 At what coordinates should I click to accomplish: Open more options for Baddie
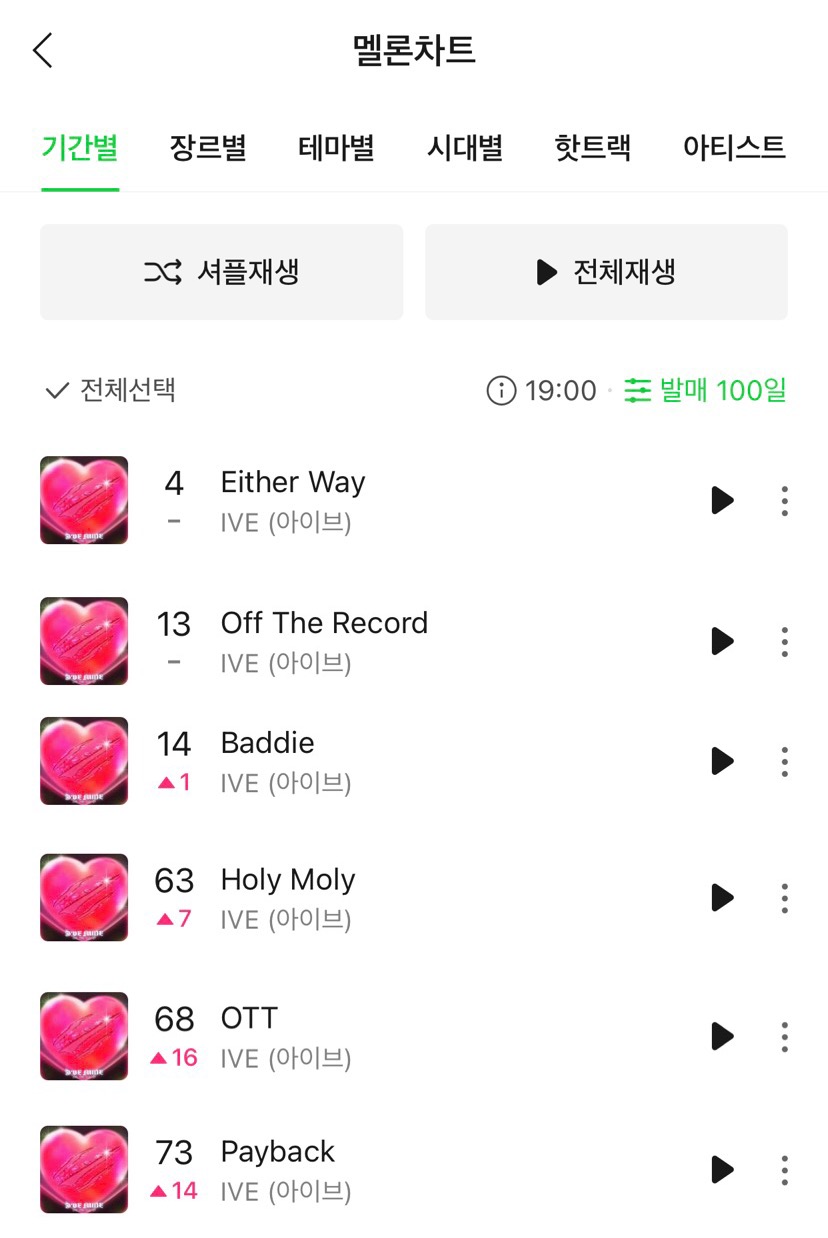pyautogui.click(x=785, y=761)
